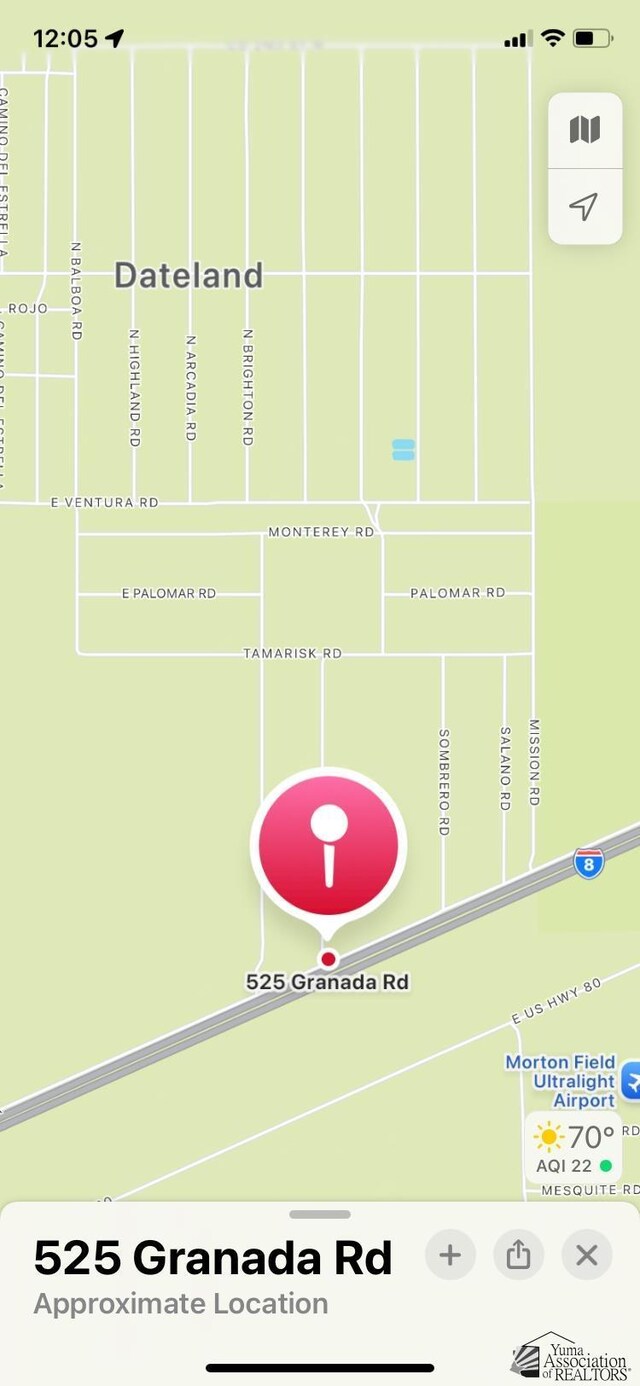The image size is (640, 1386).
Task: Add 525 Granada Rd with plus button
Action: pos(450,1255)
